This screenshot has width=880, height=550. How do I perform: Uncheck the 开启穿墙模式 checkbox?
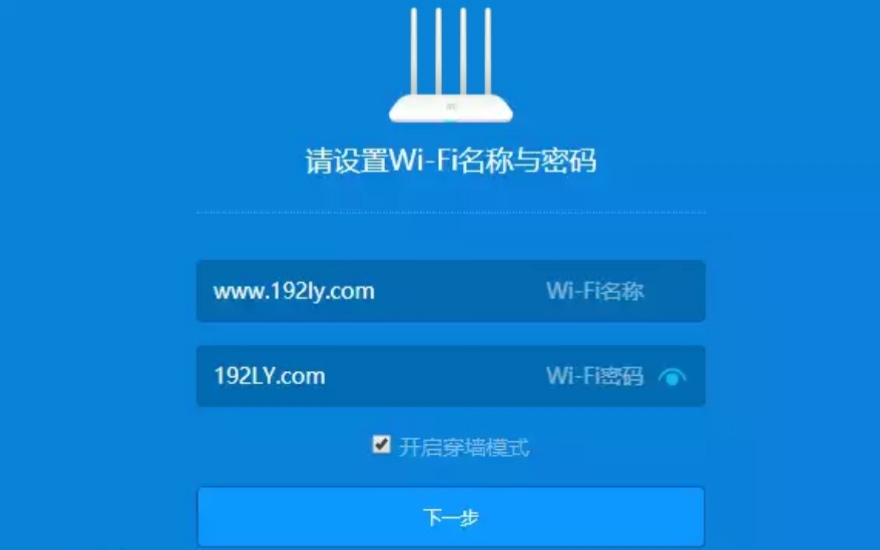tap(381, 445)
